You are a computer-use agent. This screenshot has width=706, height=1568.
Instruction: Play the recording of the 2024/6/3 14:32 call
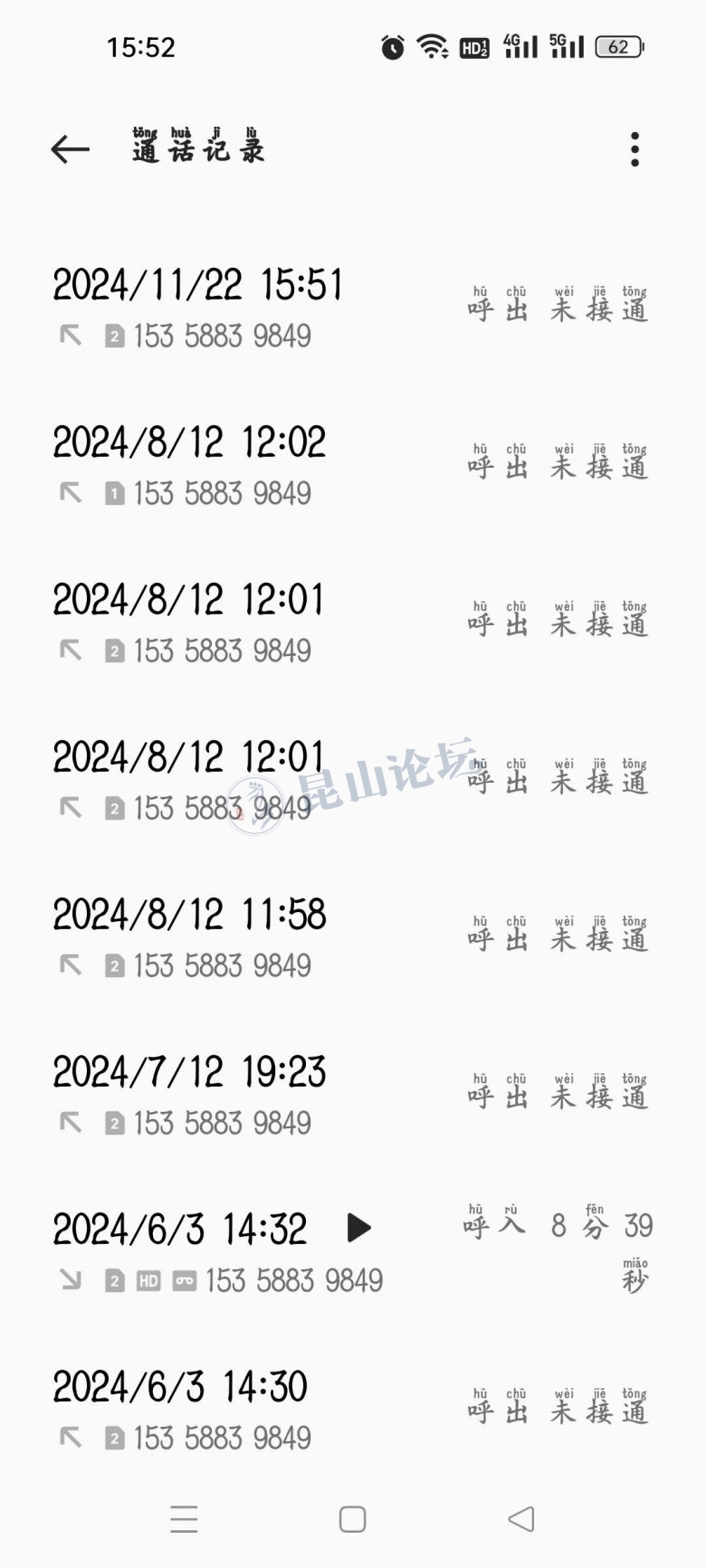point(359,1228)
